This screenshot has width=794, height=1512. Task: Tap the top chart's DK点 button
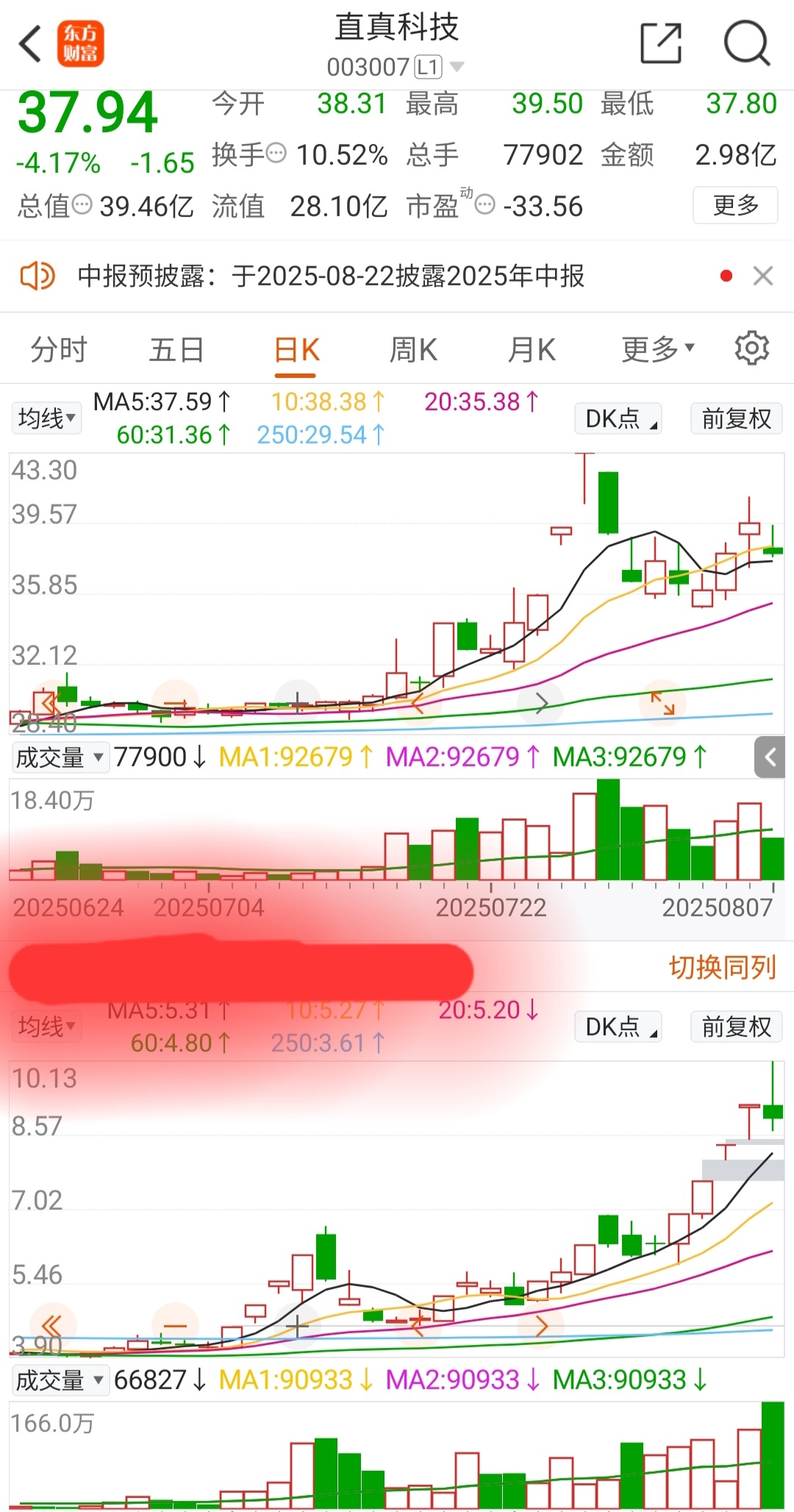pyautogui.click(x=618, y=418)
